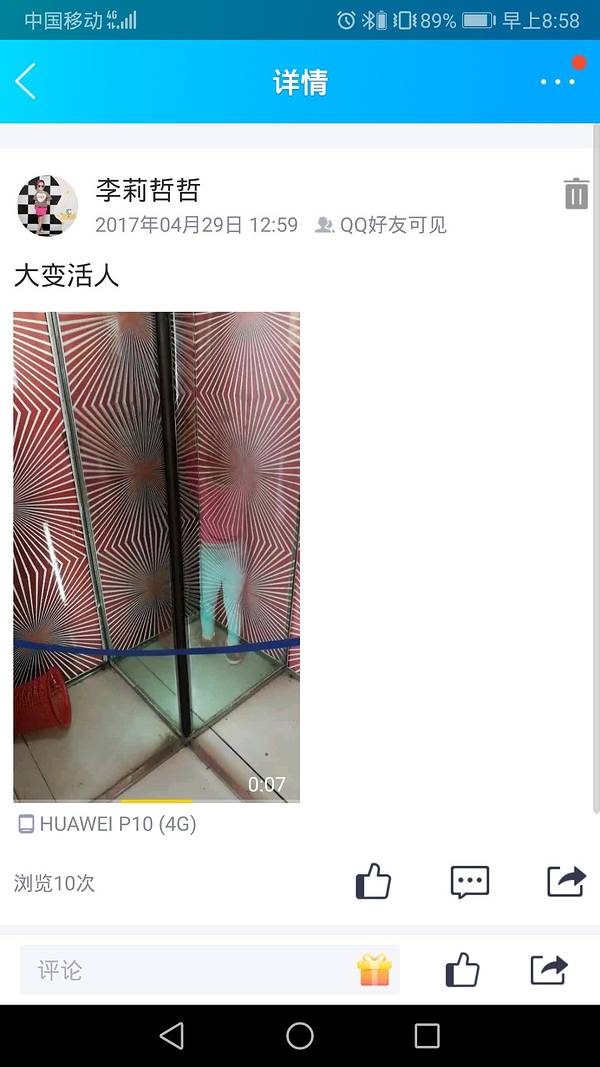This screenshot has height=1067, width=600.
Task: Like the post next to 浏览10次
Action: pyautogui.click(x=373, y=882)
